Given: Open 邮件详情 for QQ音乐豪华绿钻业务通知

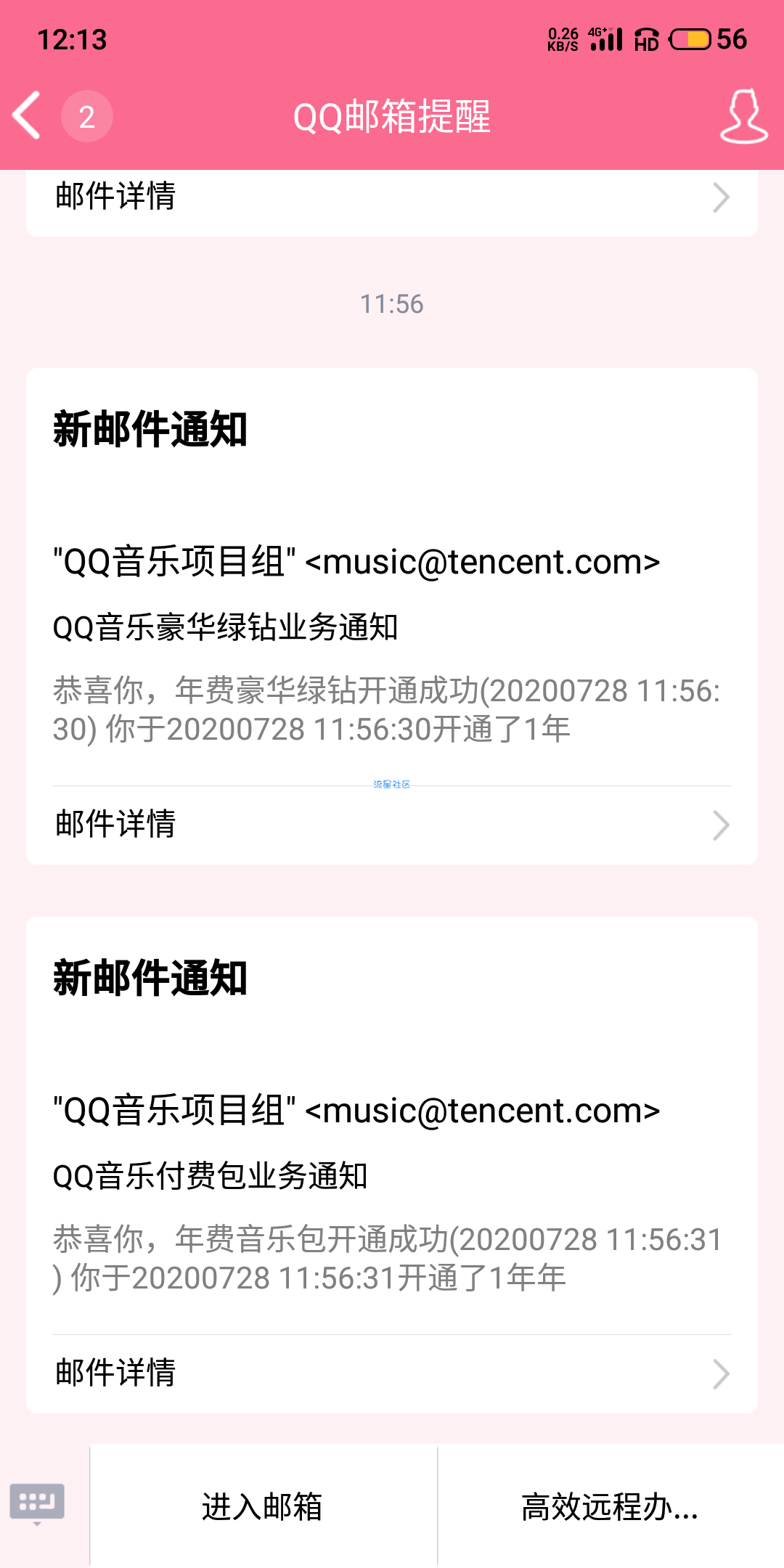Looking at the screenshot, I should pyautogui.click(x=392, y=825).
